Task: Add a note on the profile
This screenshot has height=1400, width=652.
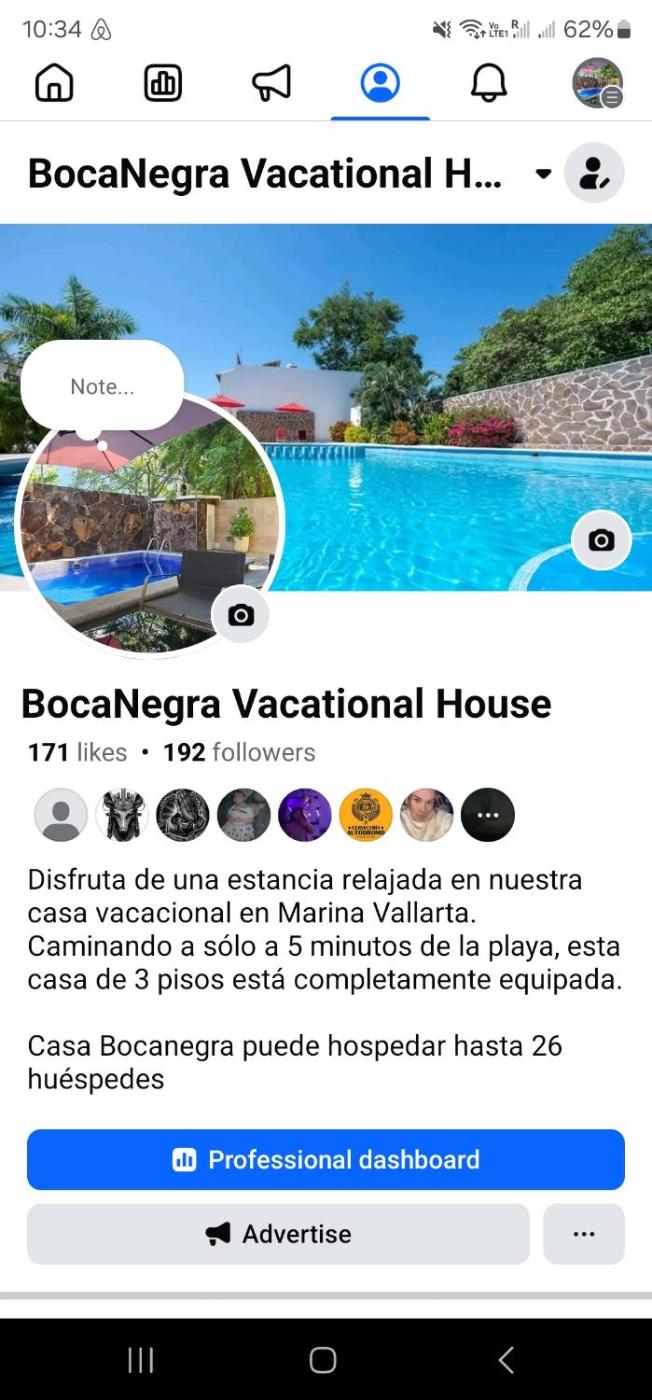Action: coord(102,387)
